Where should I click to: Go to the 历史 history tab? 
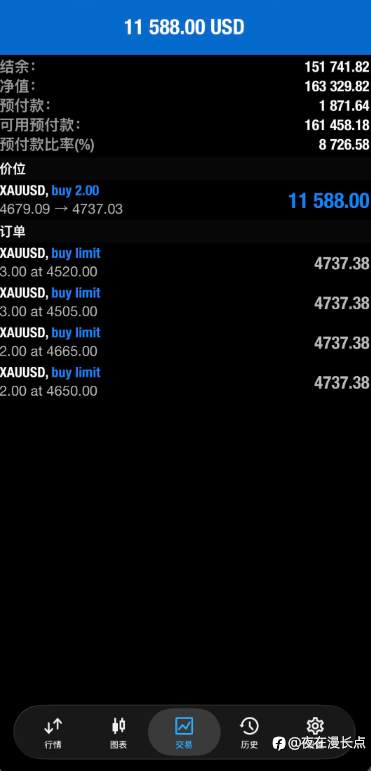coord(249,732)
